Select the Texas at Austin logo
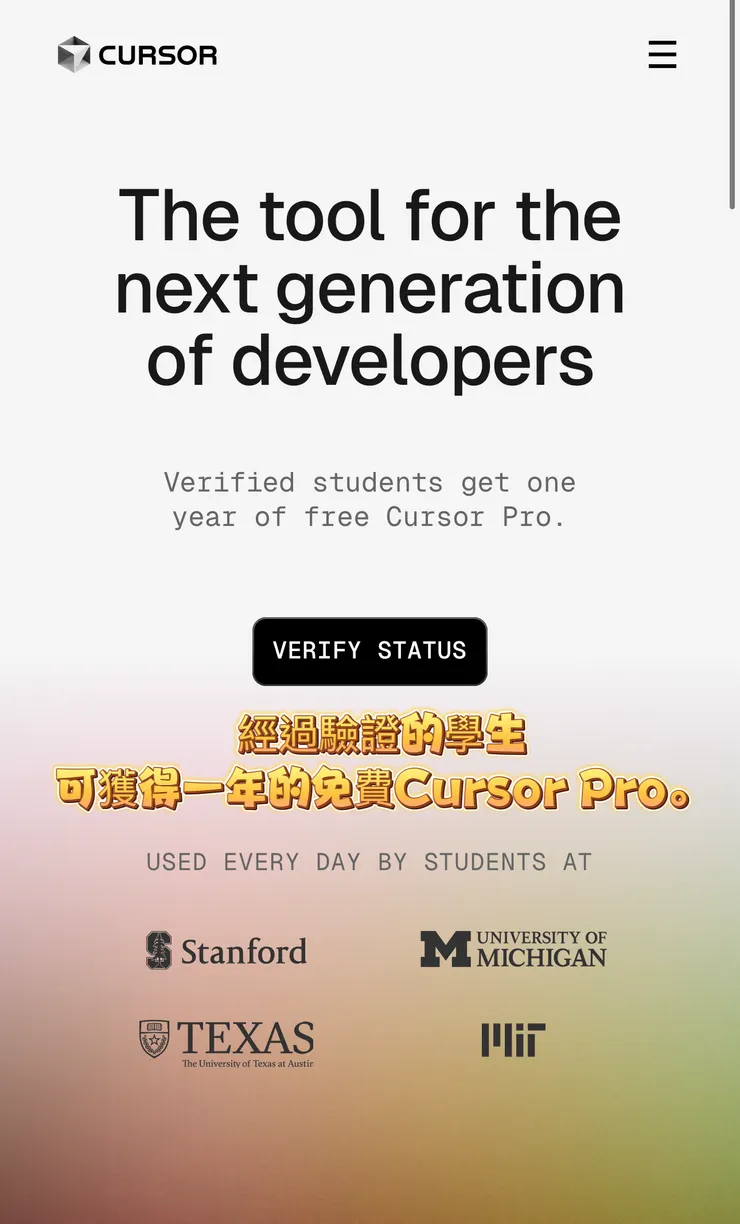The image size is (740, 1224). point(225,1040)
